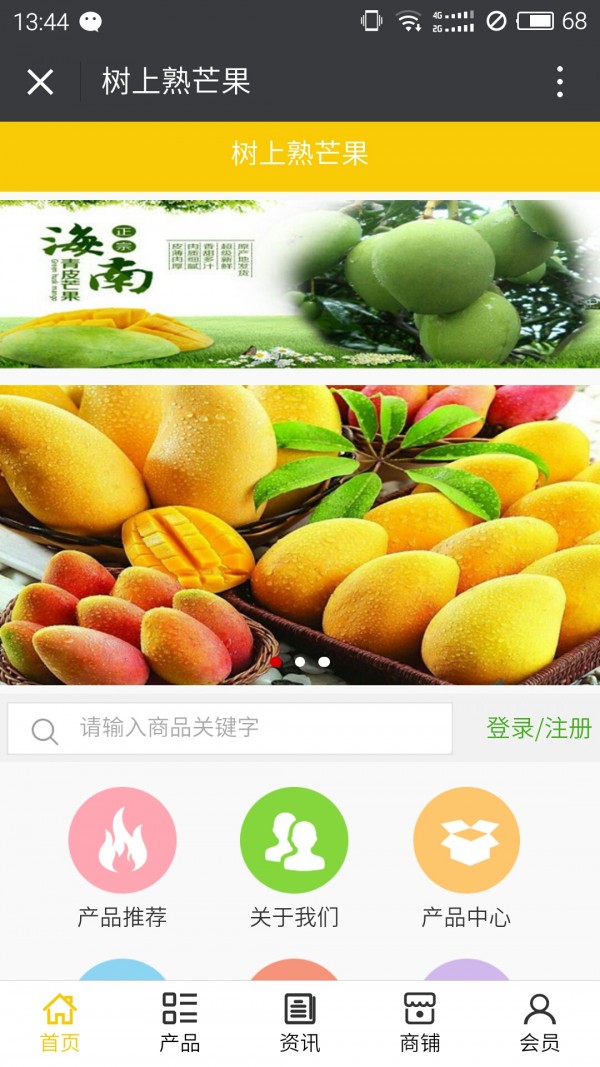Open the Hainan green mango banner
Screen dimensions: 600x1067
pyautogui.click(x=300, y=283)
